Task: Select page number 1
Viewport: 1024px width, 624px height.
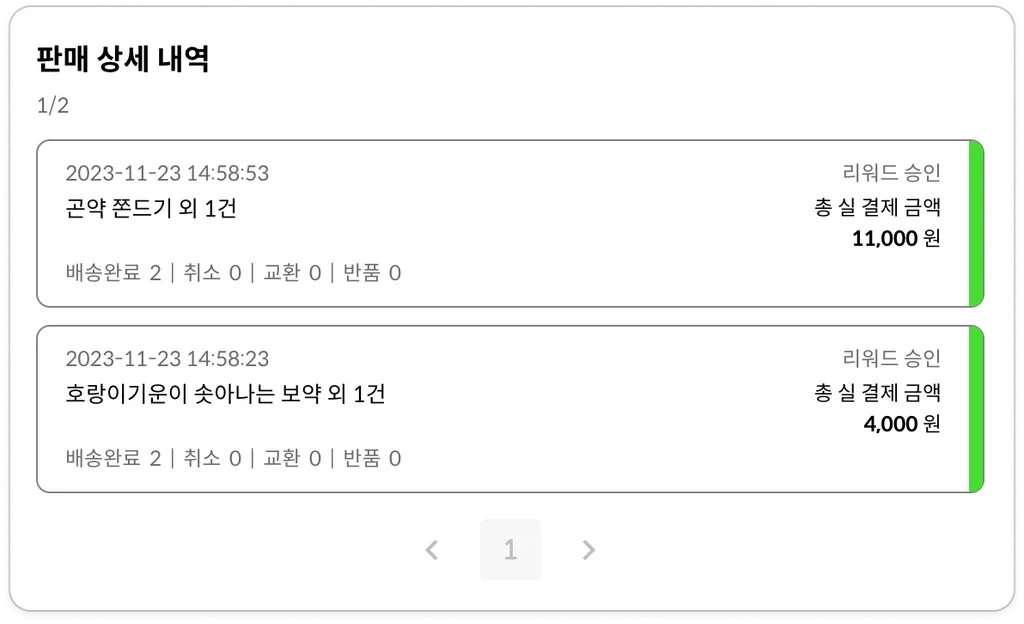Action: [510, 549]
